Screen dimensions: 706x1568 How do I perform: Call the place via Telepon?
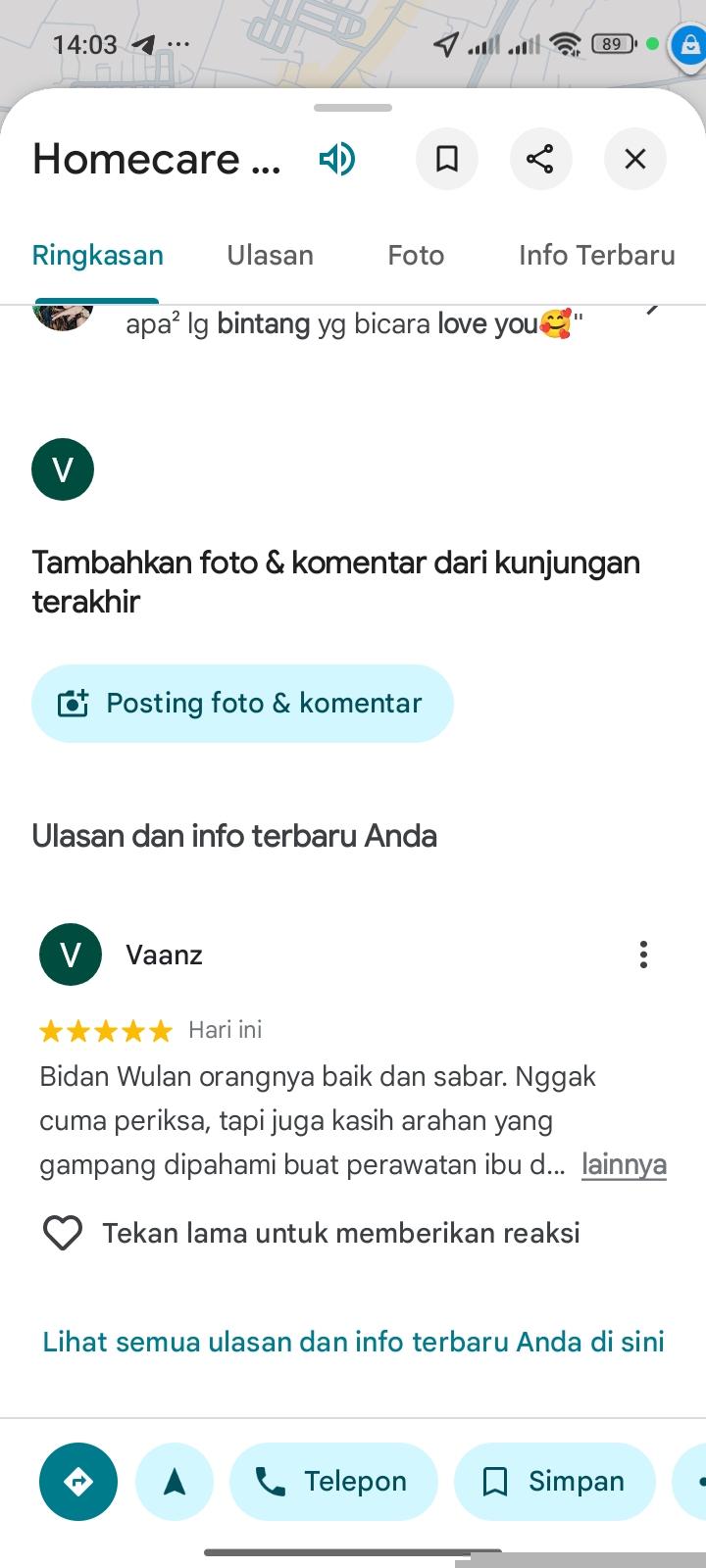[x=333, y=1482]
